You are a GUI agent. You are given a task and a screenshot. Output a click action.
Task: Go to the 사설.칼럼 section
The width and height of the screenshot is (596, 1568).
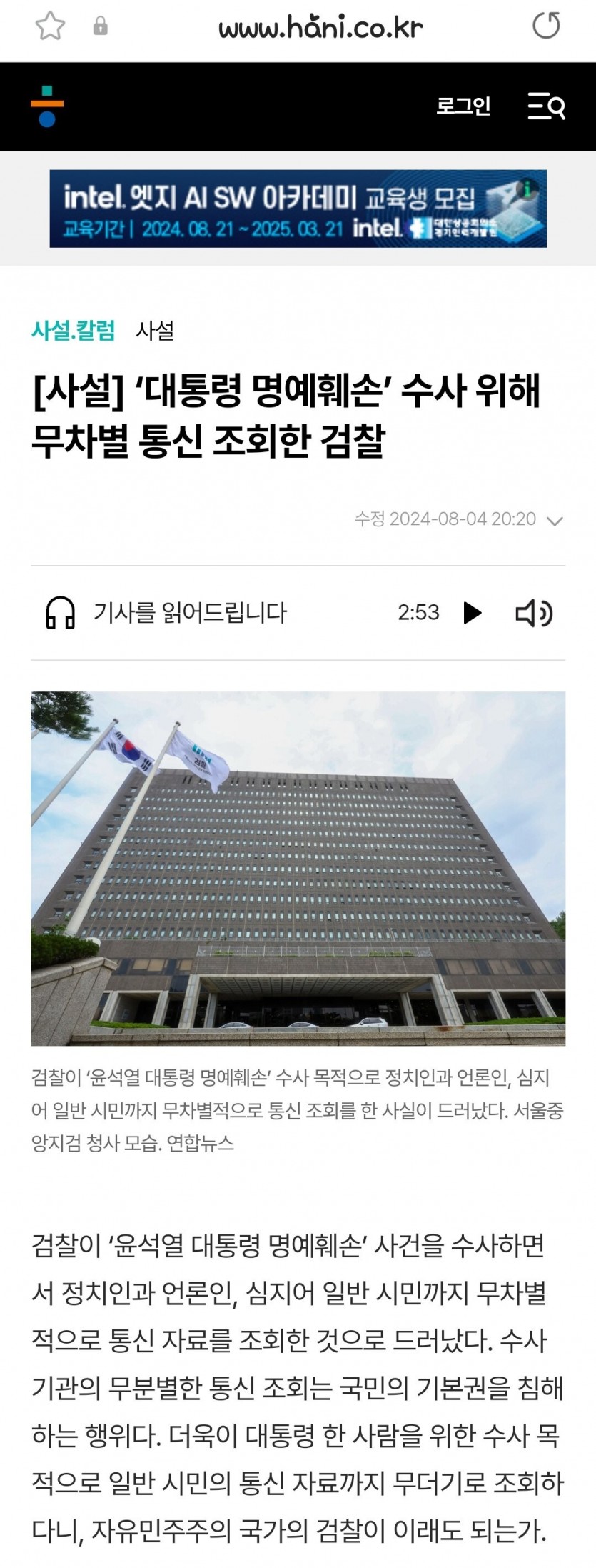[x=73, y=331]
